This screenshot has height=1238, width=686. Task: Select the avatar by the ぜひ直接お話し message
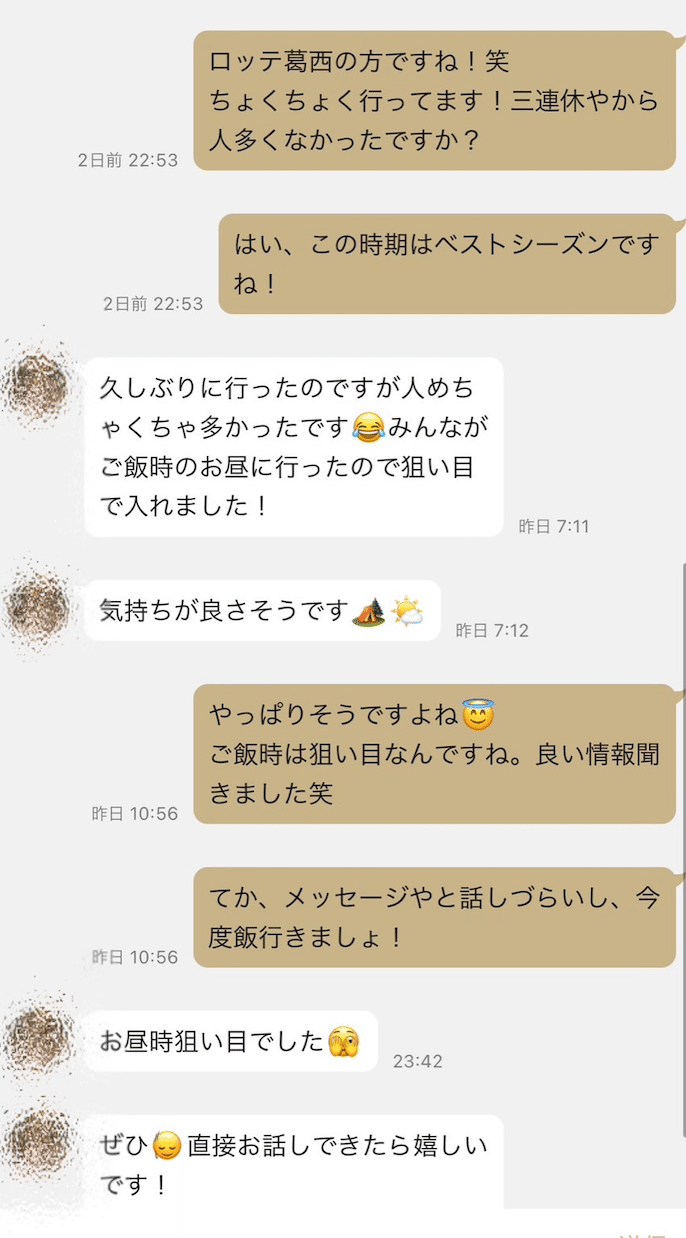coord(38,1142)
